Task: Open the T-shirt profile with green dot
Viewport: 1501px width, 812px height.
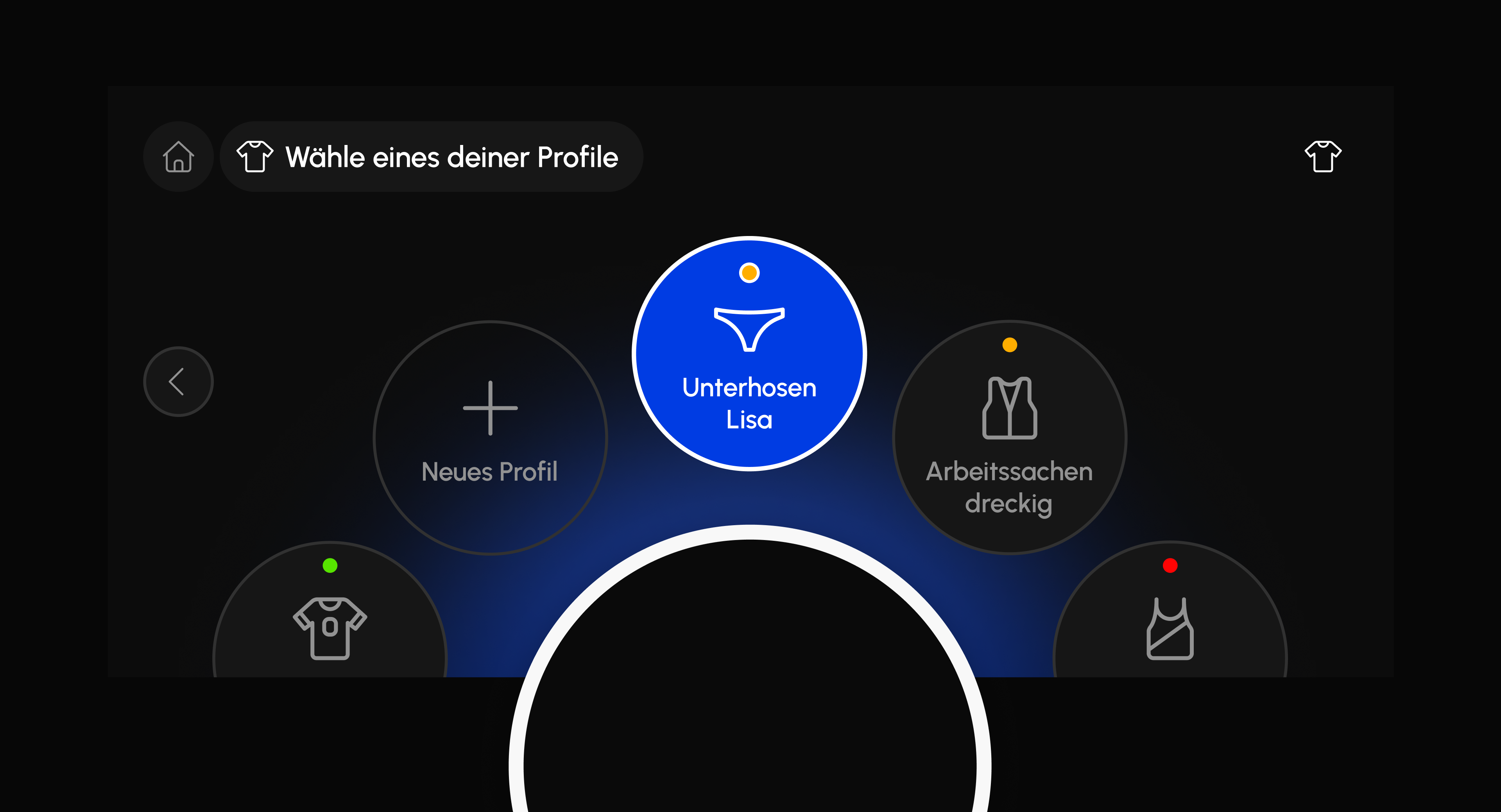Action: click(x=330, y=623)
